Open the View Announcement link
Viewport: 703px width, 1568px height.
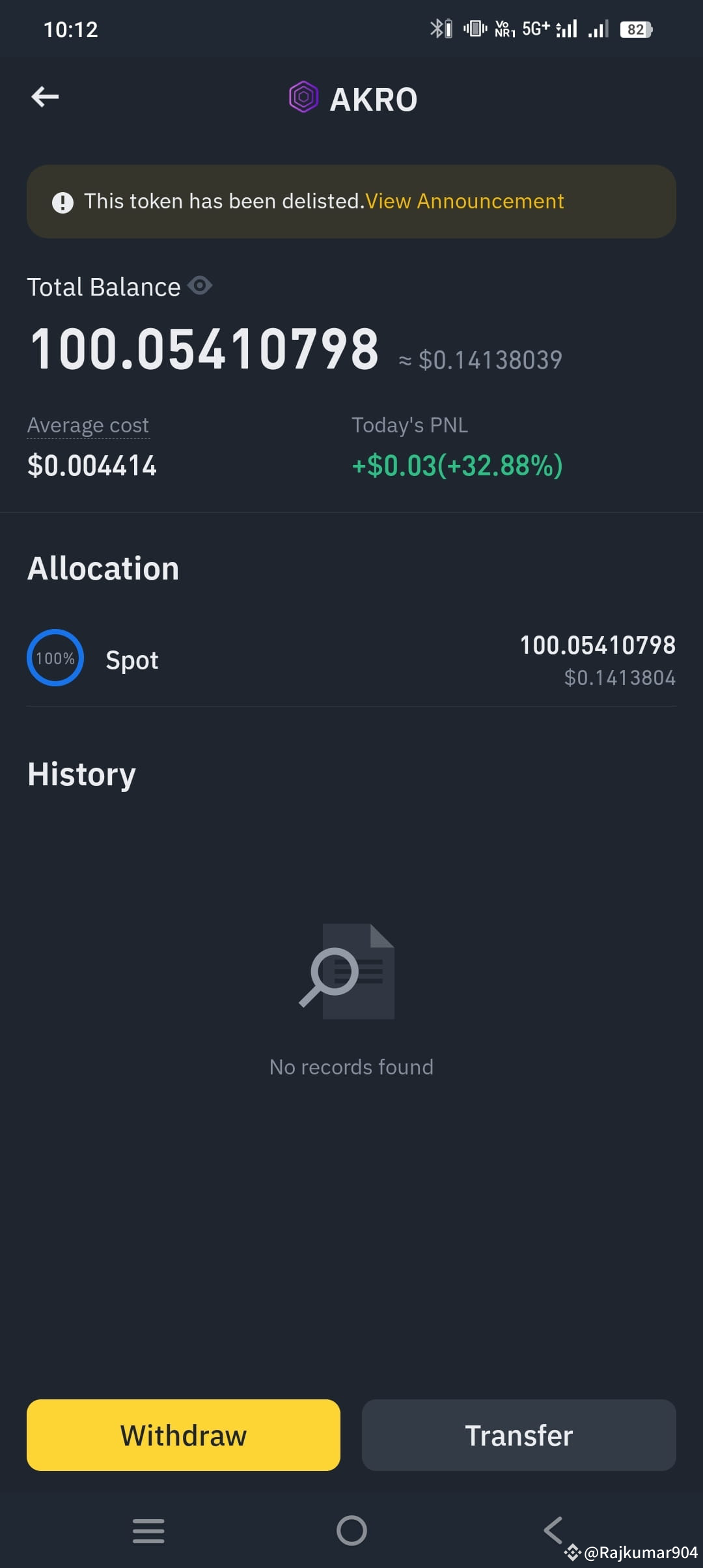(x=464, y=201)
